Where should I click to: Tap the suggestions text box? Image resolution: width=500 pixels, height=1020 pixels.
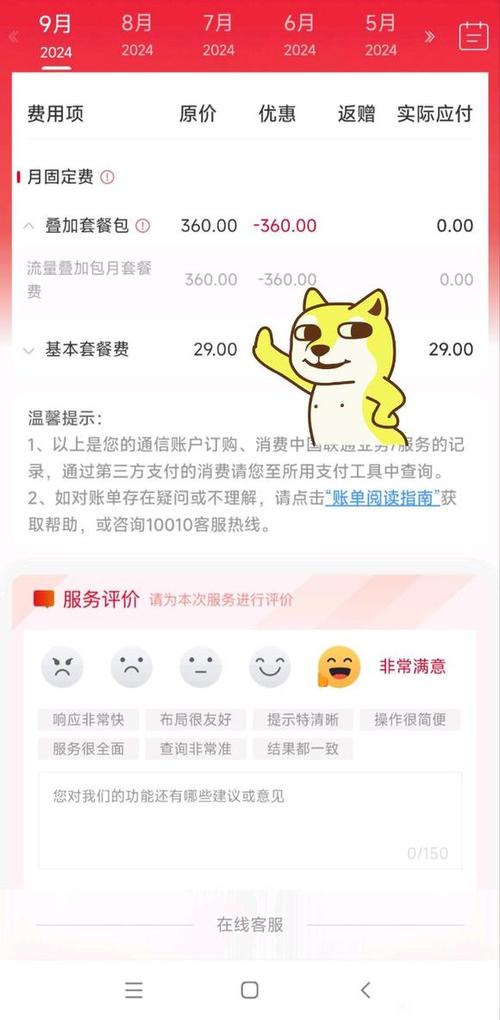click(250, 821)
